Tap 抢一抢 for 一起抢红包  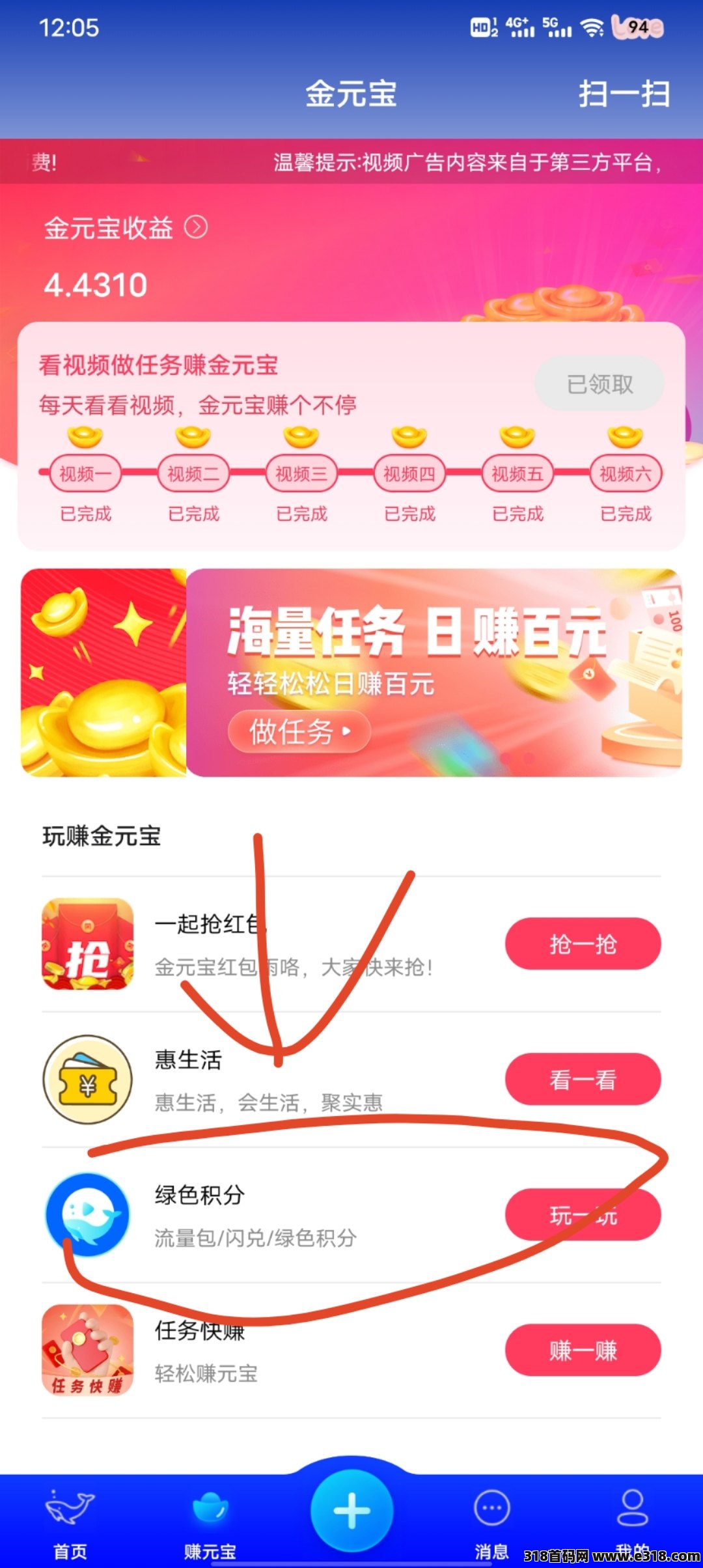coord(583,944)
